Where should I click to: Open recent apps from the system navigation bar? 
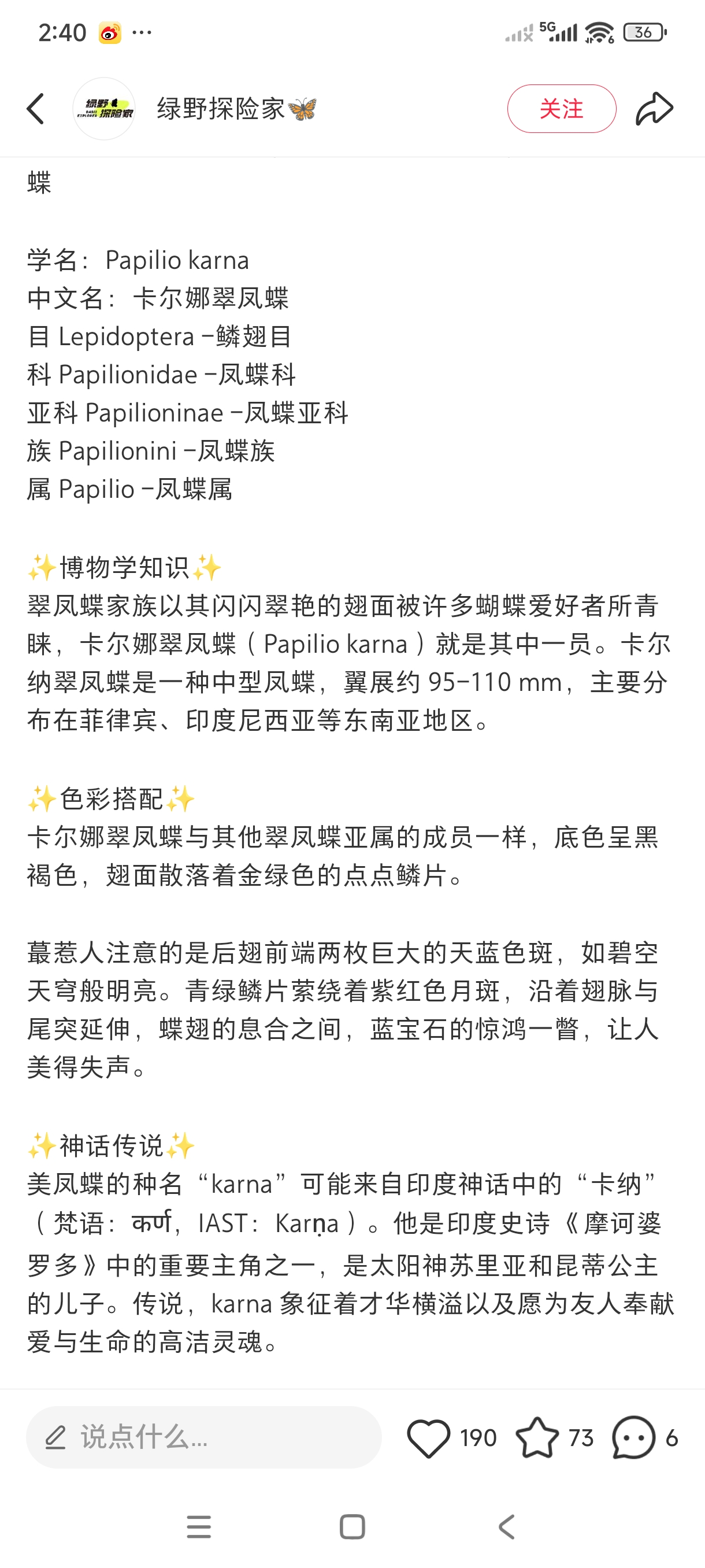pos(199,1526)
